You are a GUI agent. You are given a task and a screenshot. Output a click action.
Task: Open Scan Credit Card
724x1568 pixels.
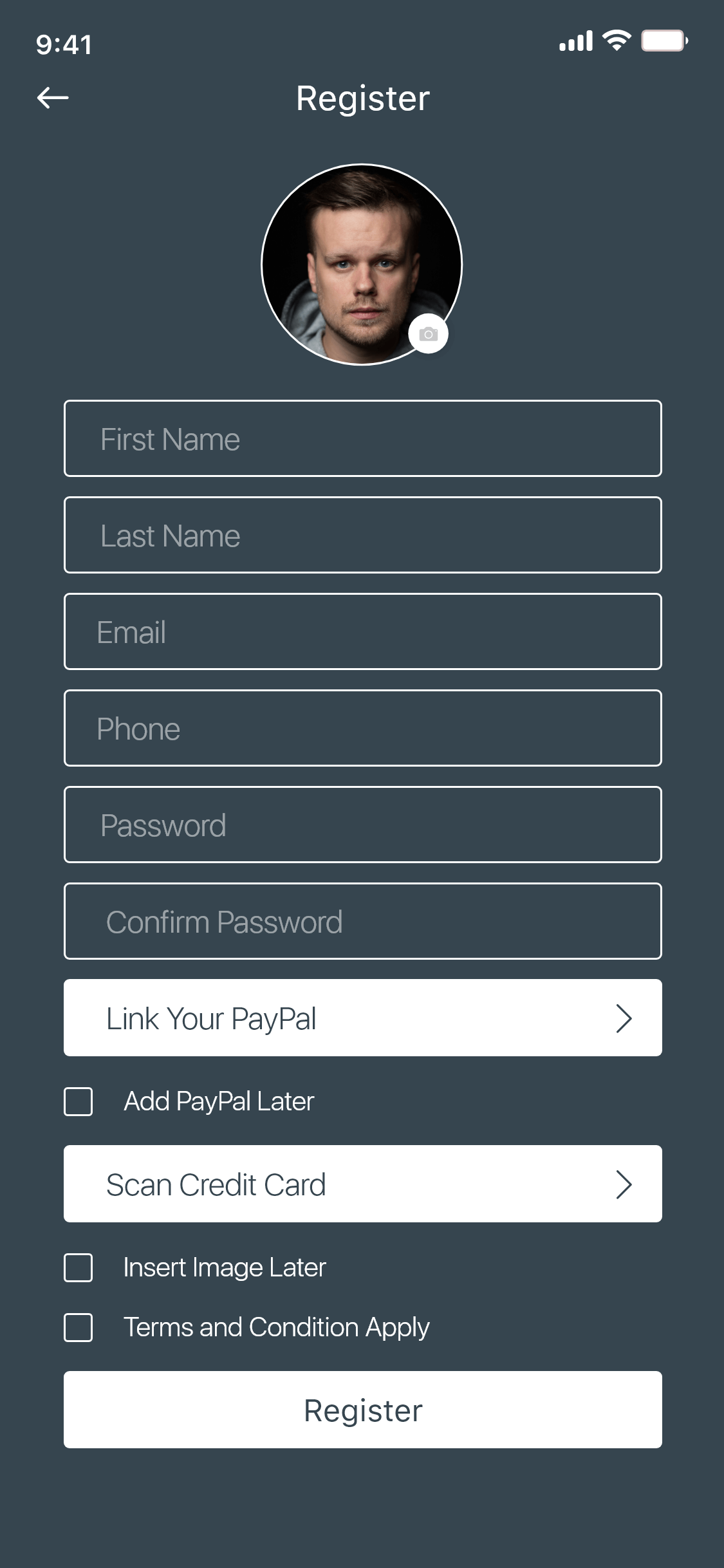click(x=363, y=1184)
